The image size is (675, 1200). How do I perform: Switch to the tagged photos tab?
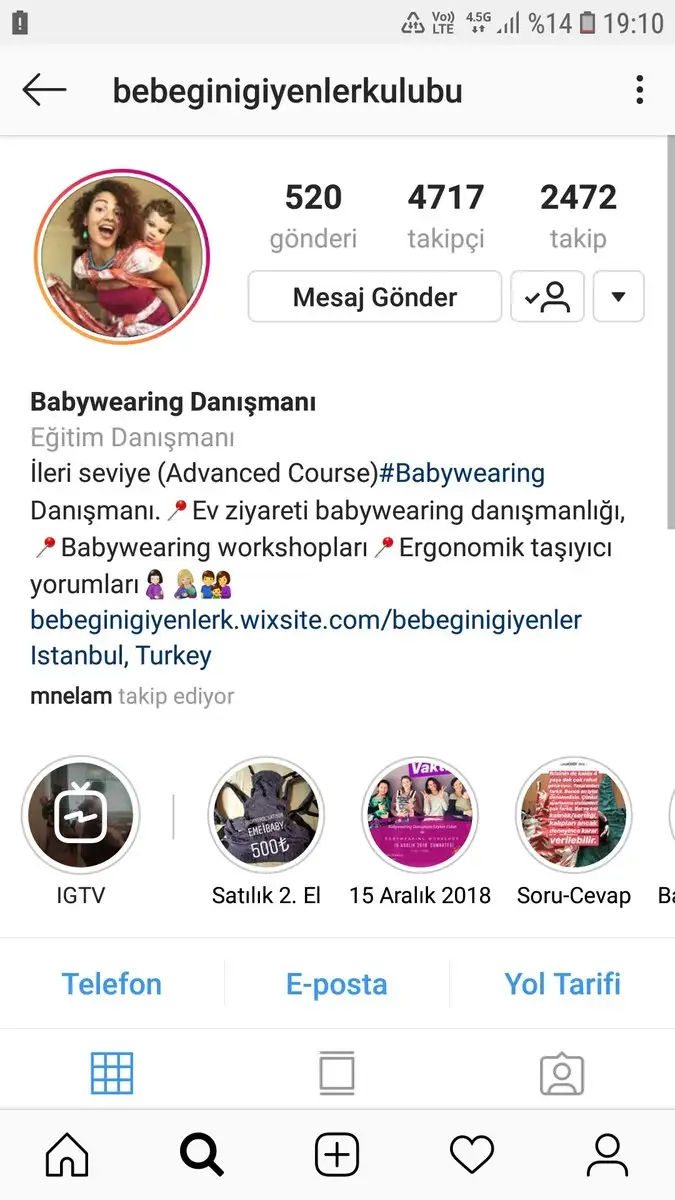click(562, 1073)
